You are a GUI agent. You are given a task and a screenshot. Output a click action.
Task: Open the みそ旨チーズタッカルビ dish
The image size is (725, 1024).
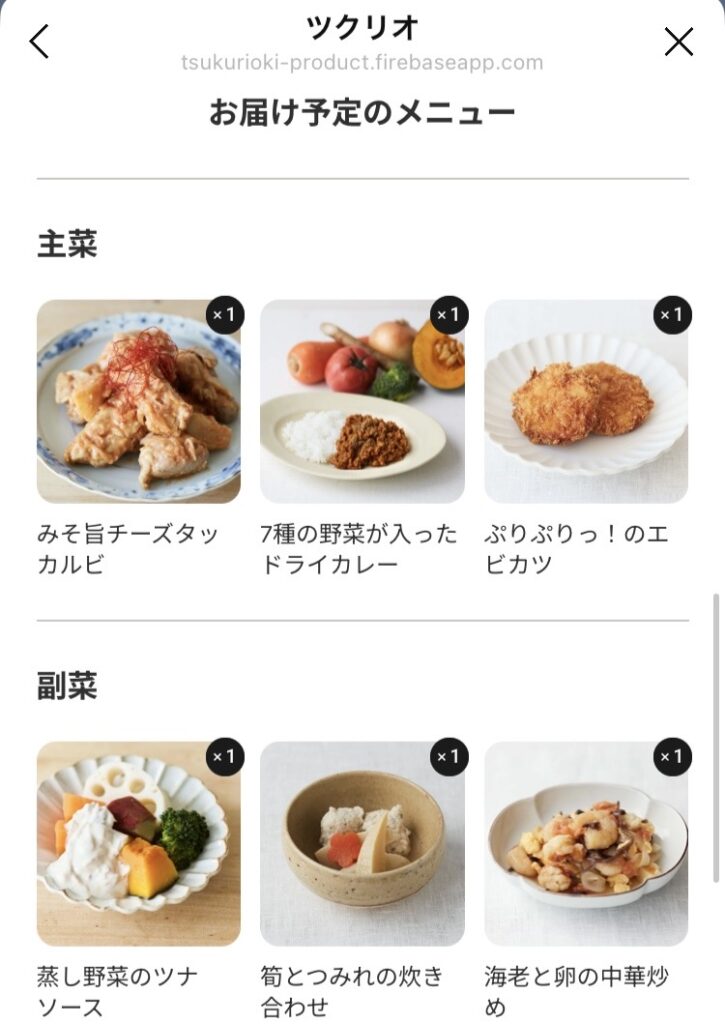pos(139,402)
